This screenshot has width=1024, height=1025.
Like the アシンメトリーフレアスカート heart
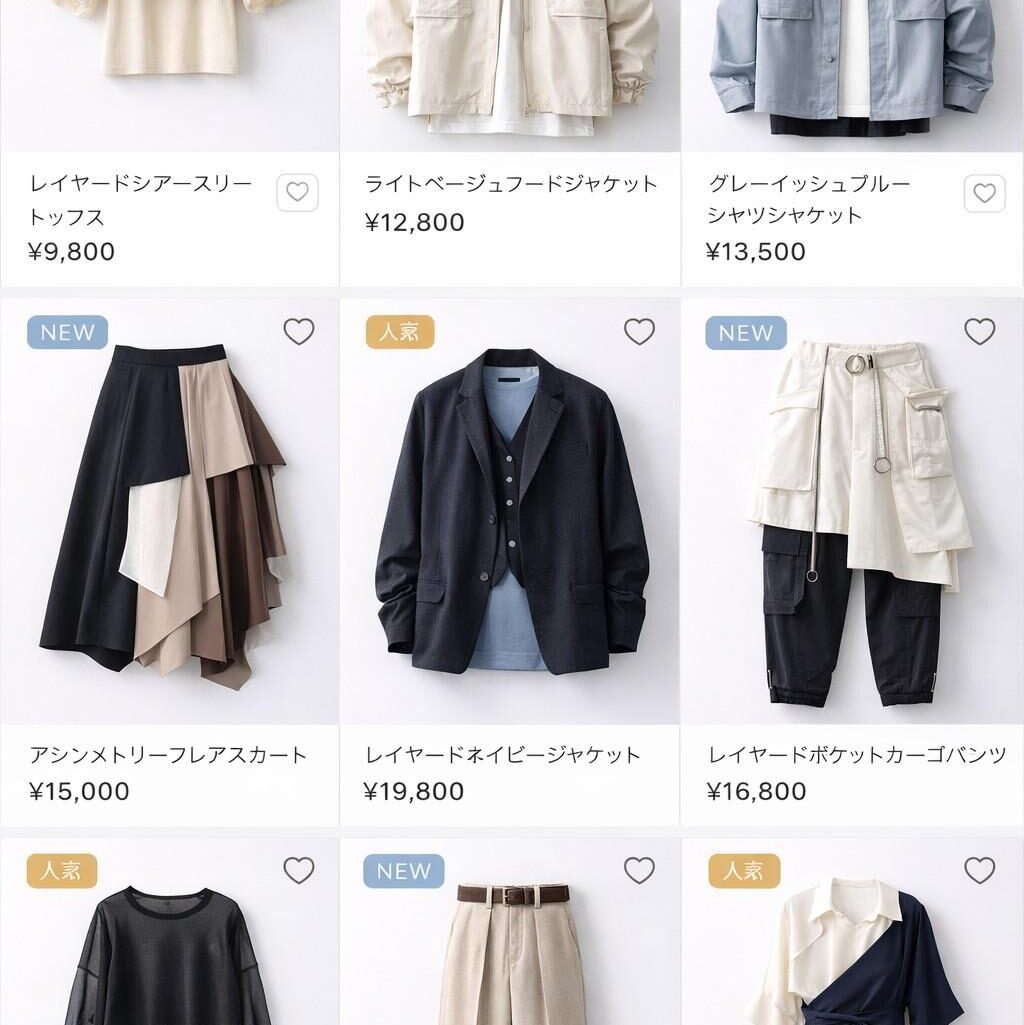point(299,332)
